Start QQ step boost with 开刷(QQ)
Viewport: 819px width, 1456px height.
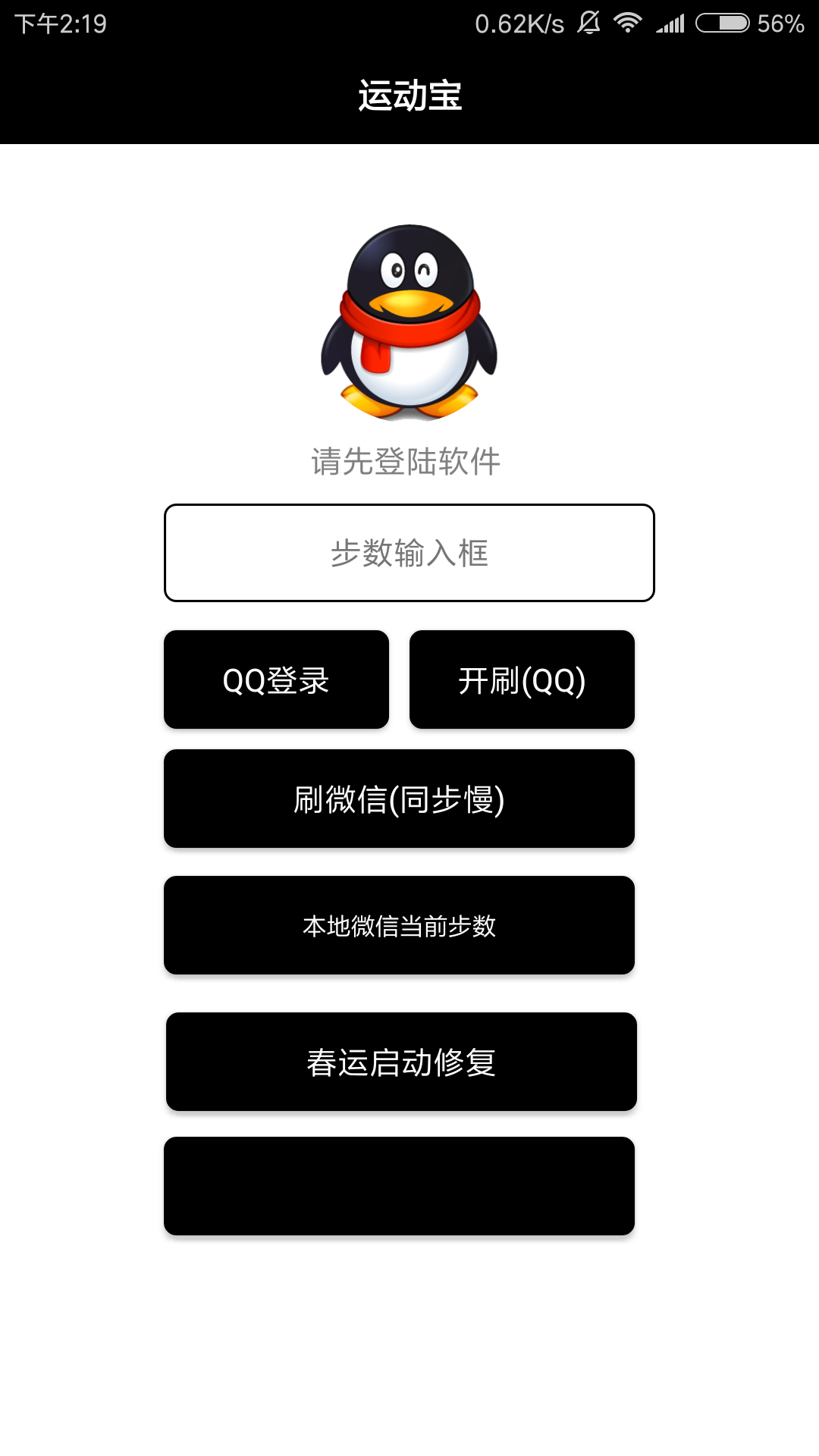[x=522, y=679]
